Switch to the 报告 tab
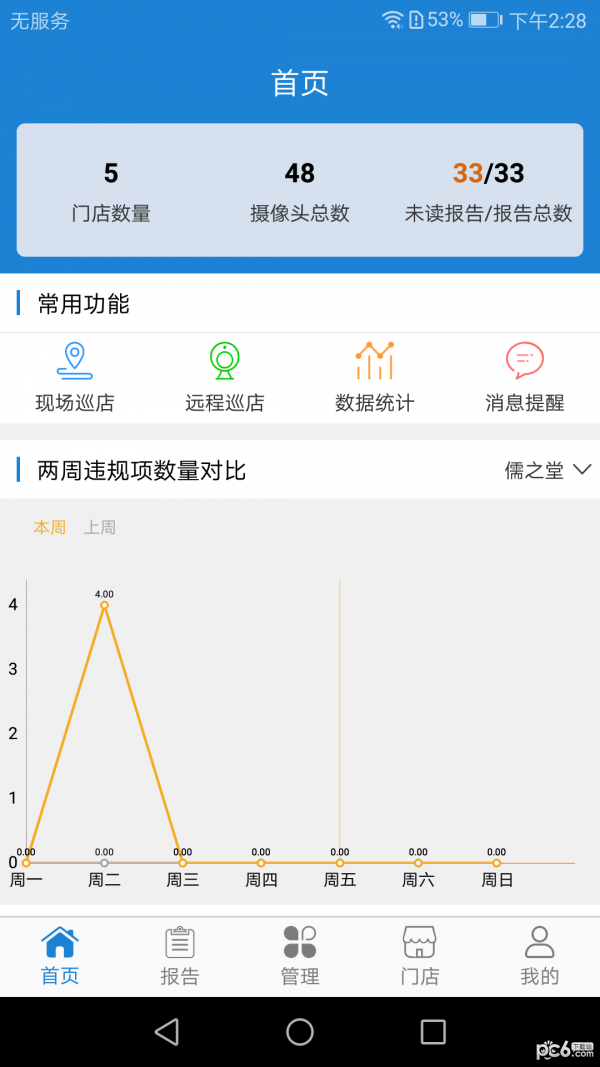600x1067 pixels. [x=180, y=956]
